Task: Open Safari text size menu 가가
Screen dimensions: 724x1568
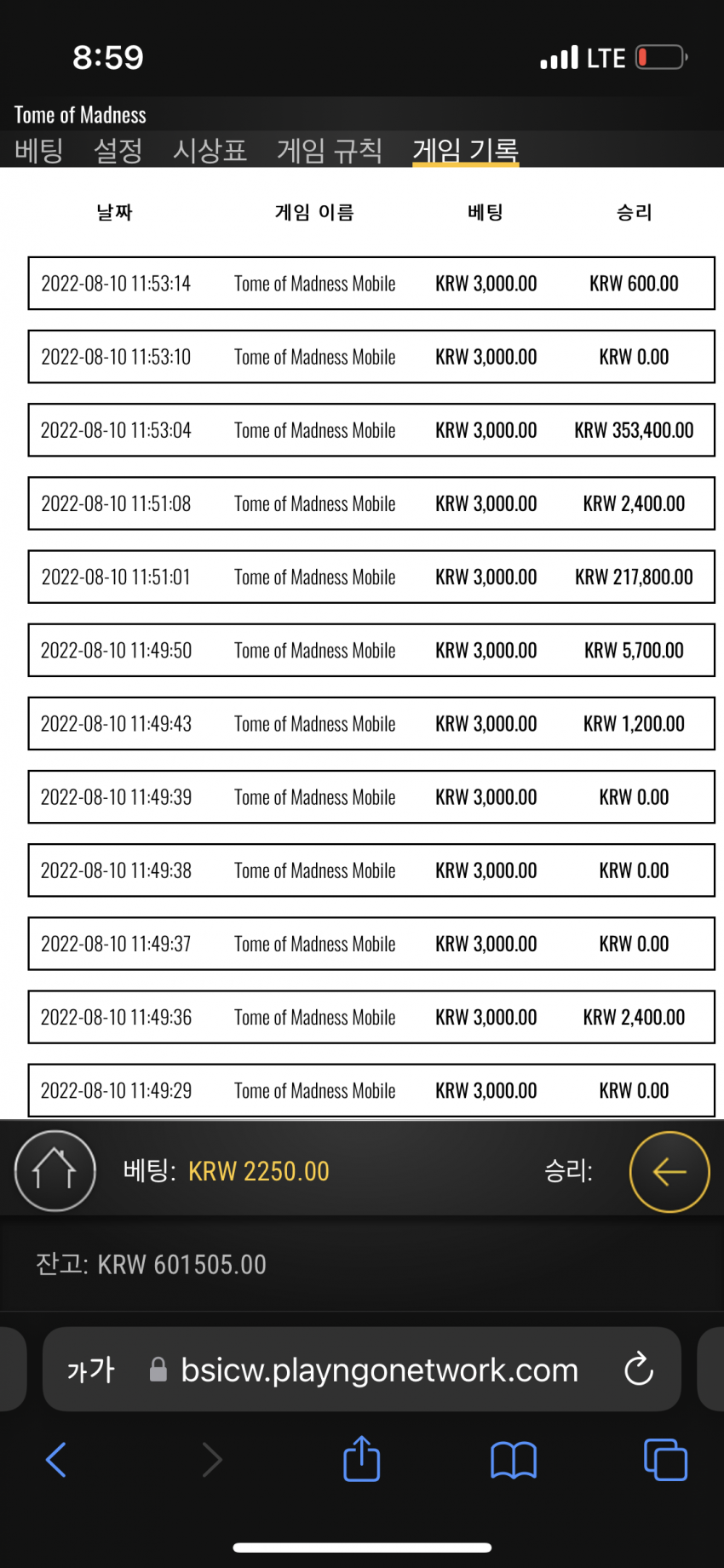Action: coord(90,1370)
